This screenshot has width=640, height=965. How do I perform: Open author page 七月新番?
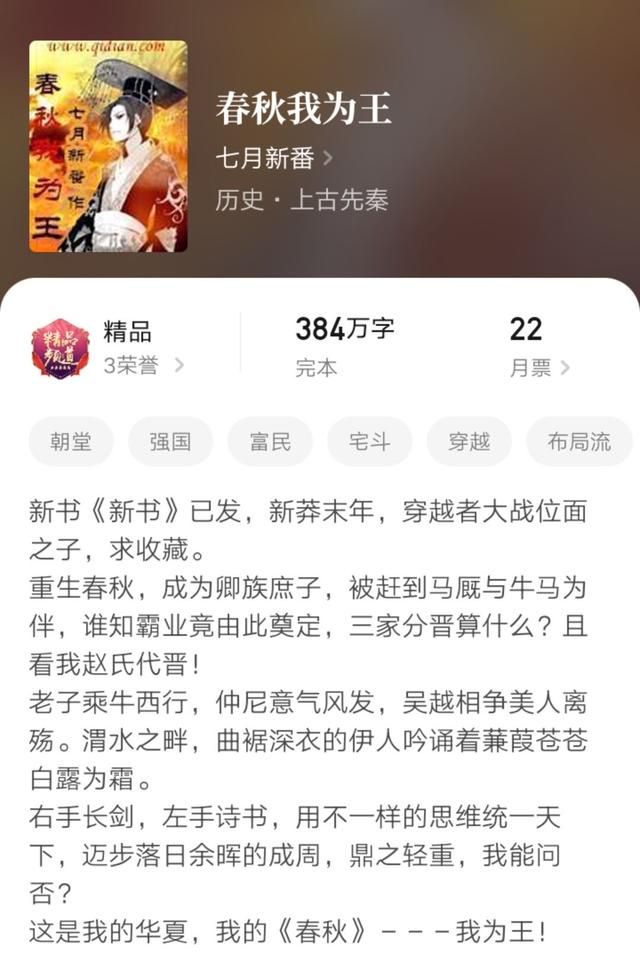(274, 157)
